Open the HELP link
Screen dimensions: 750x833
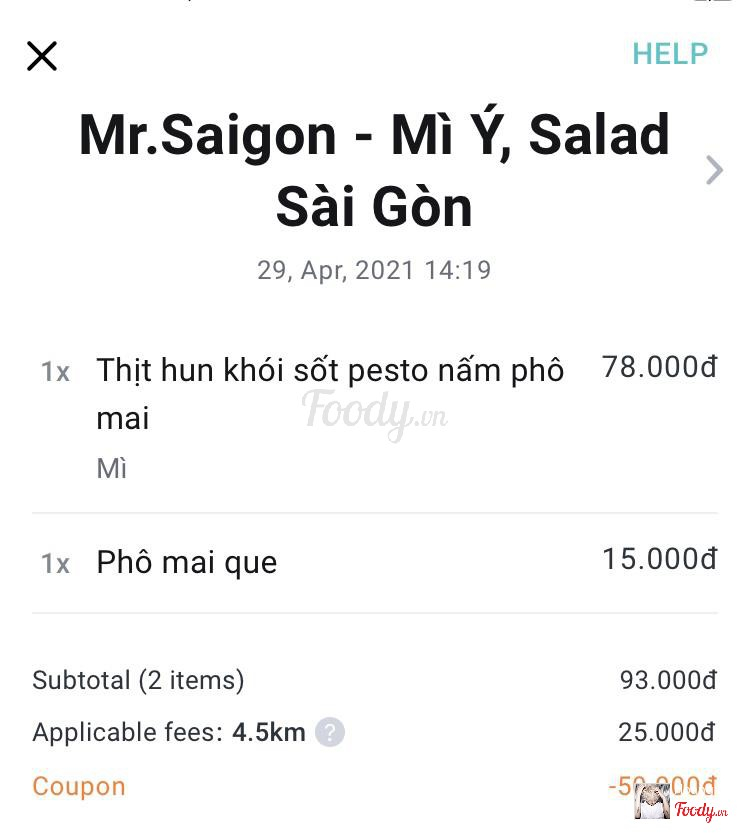coord(669,54)
